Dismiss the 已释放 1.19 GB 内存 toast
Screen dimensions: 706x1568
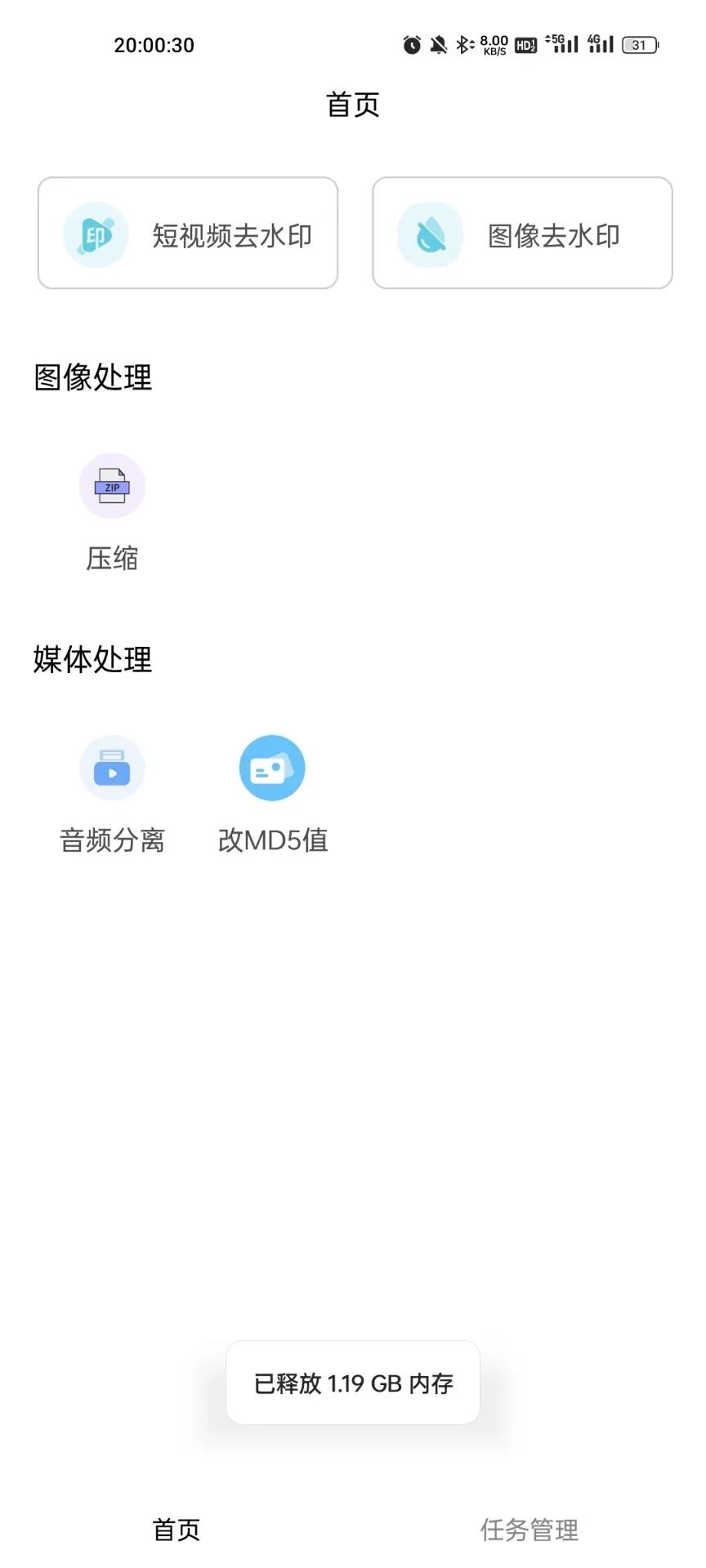[353, 1383]
